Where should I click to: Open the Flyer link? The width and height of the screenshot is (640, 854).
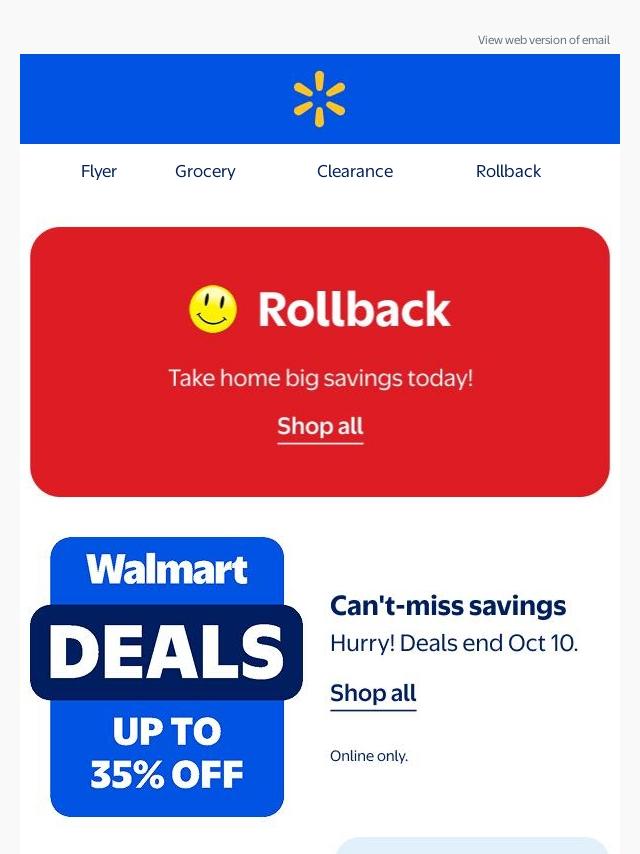(x=99, y=171)
